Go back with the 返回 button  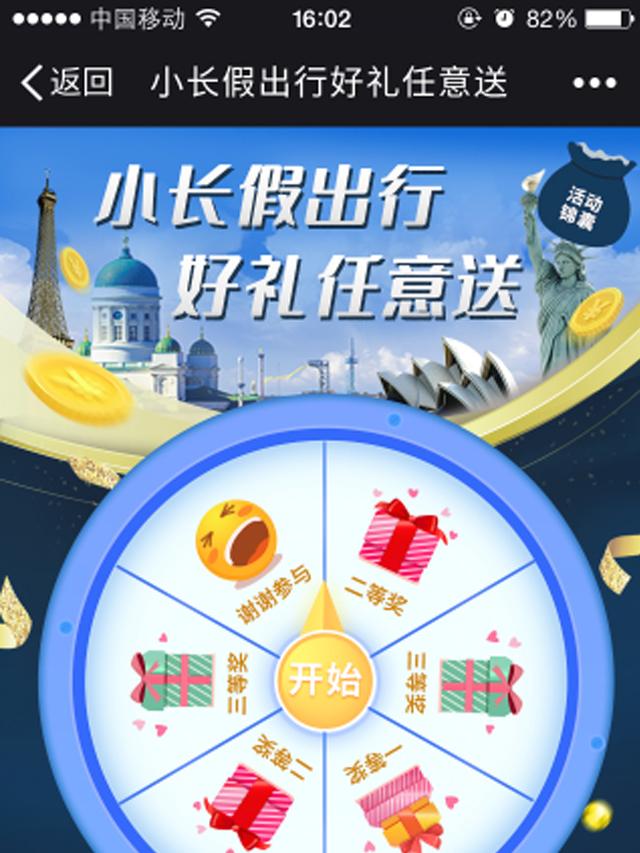point(67,82)
